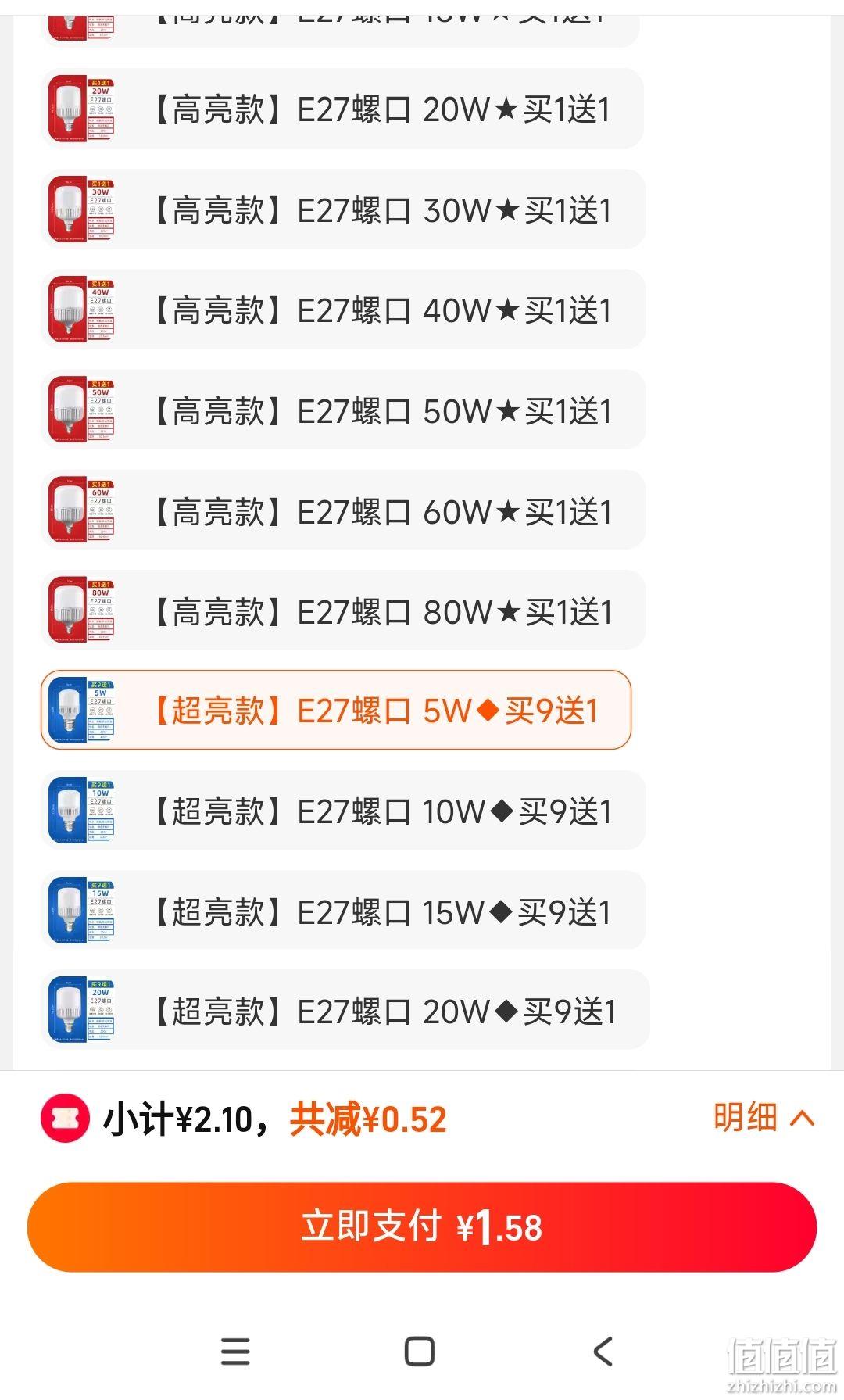Switch to 超亮款 E27螺口 10W 买9送1
The image size is (844, 1400).
[x=342, y=810]
